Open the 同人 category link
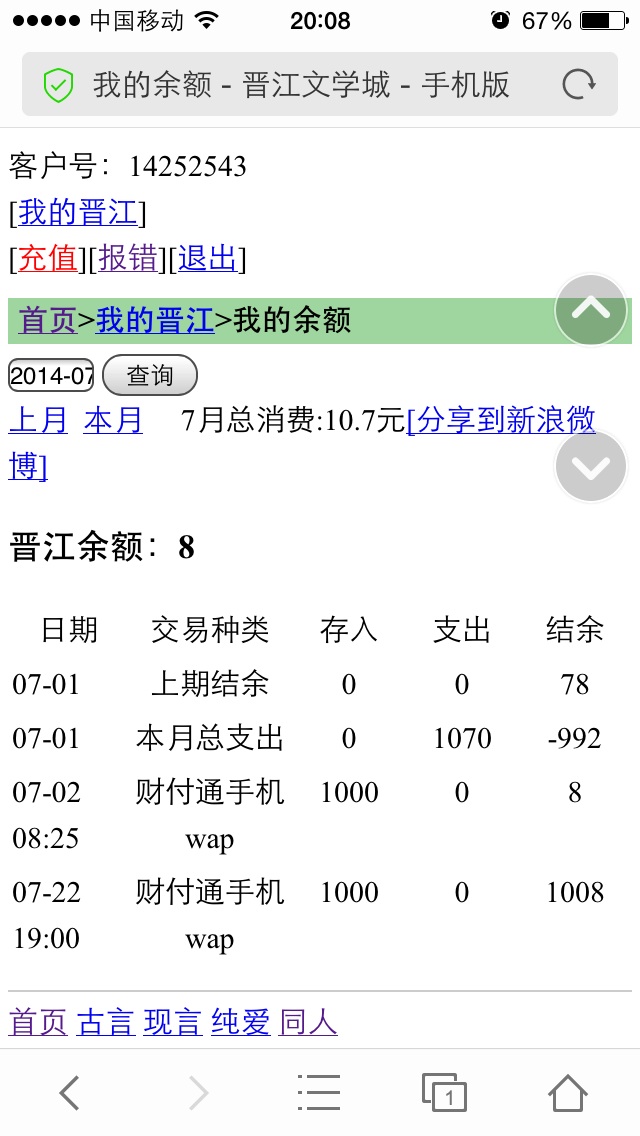Viewport: 640px width, 1136px height. click(308, 1023)
